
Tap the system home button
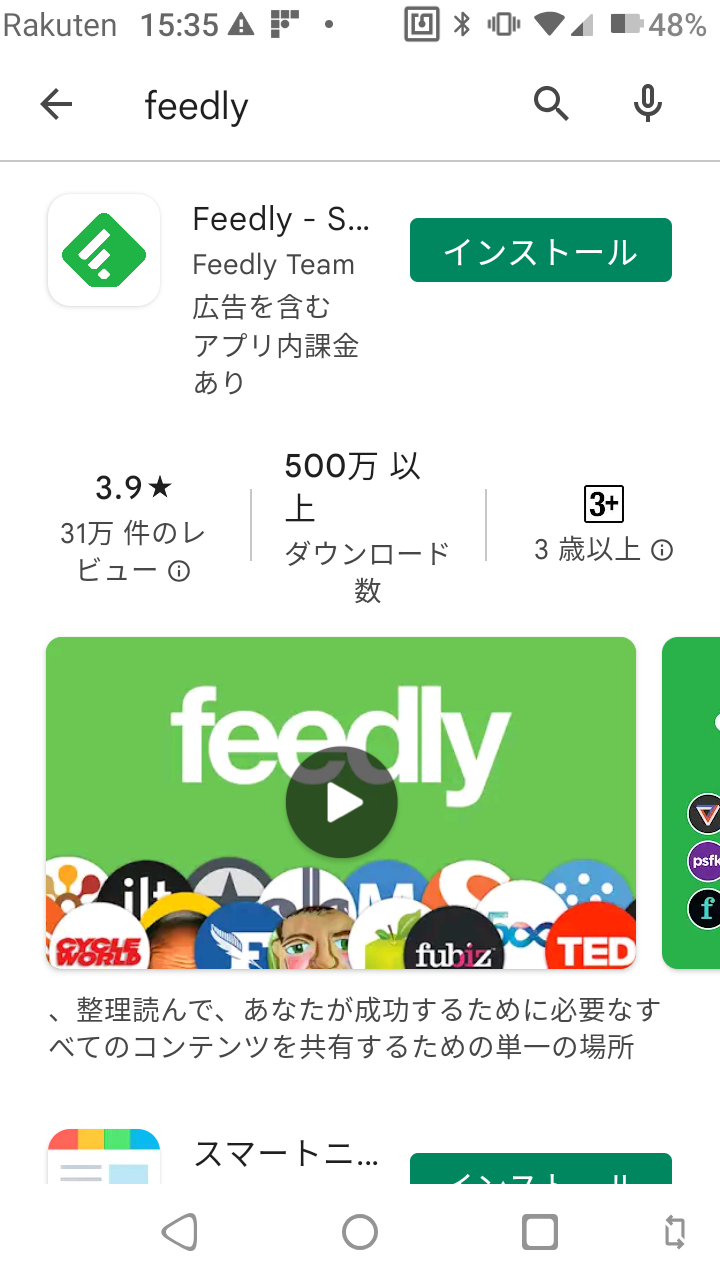[x=360, y=1232]
